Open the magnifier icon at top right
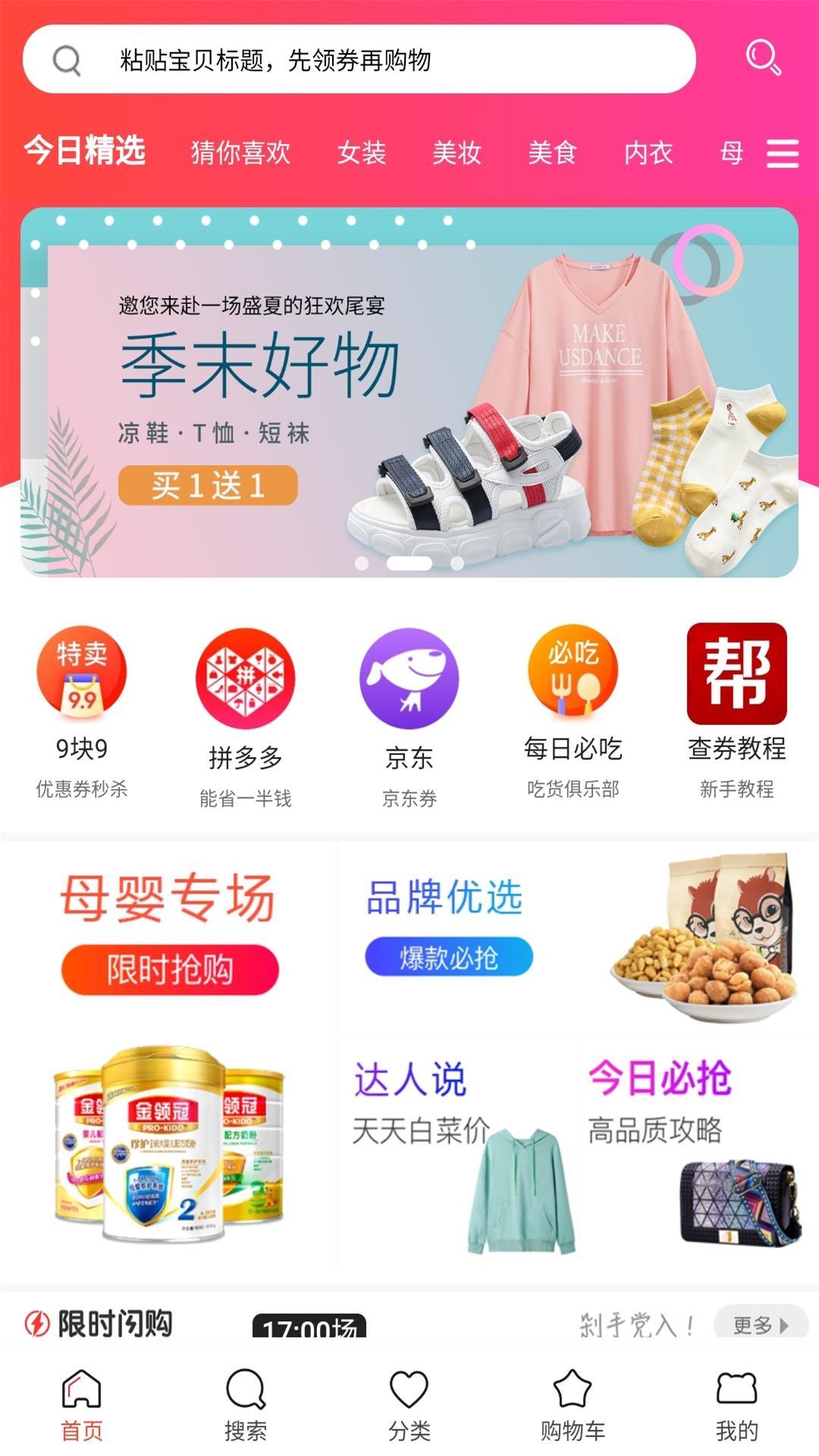The width and height of the screenshot is (819, 1456). 762,58
